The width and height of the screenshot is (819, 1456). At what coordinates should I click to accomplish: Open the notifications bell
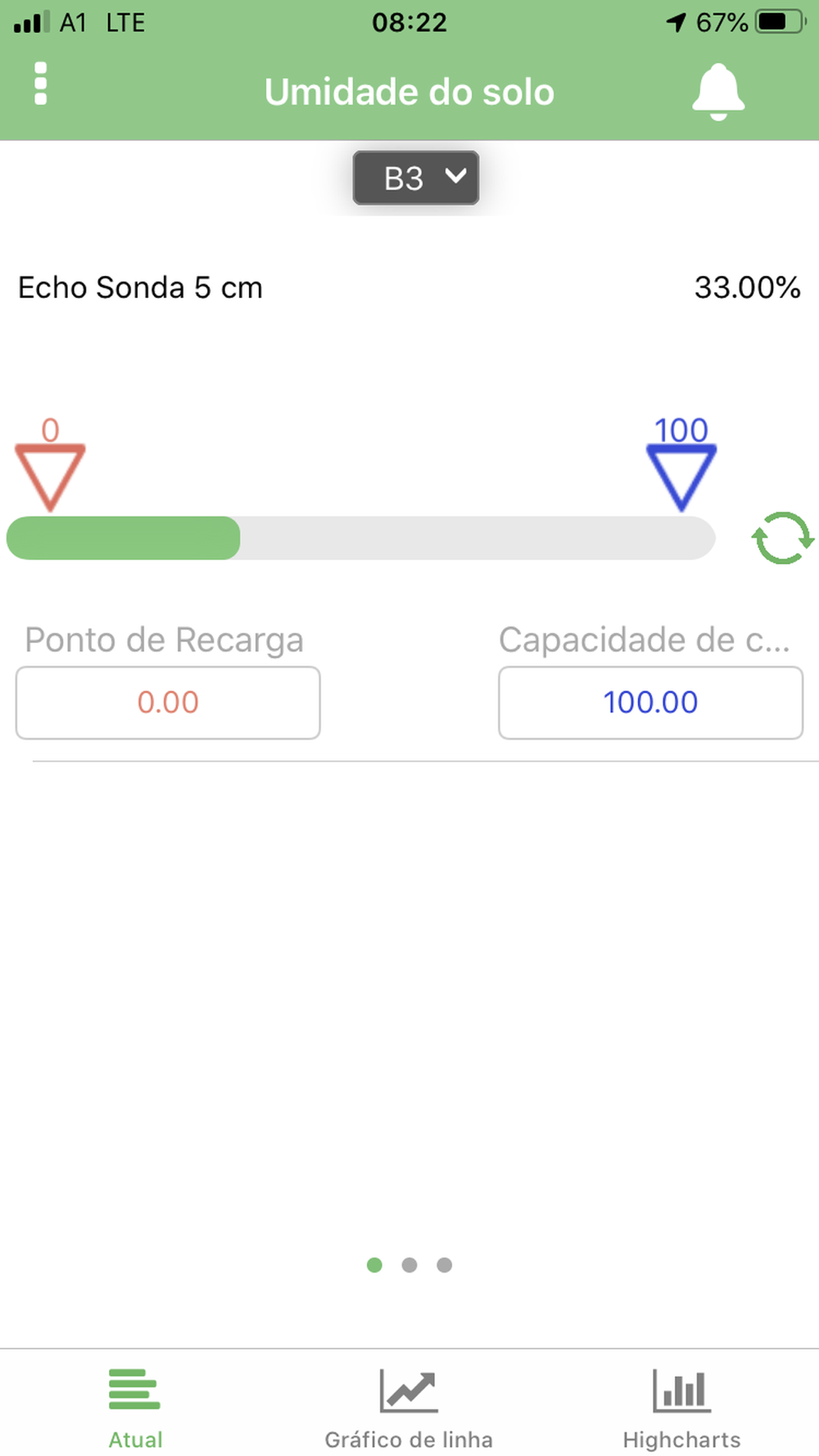[x=718, y=92]
